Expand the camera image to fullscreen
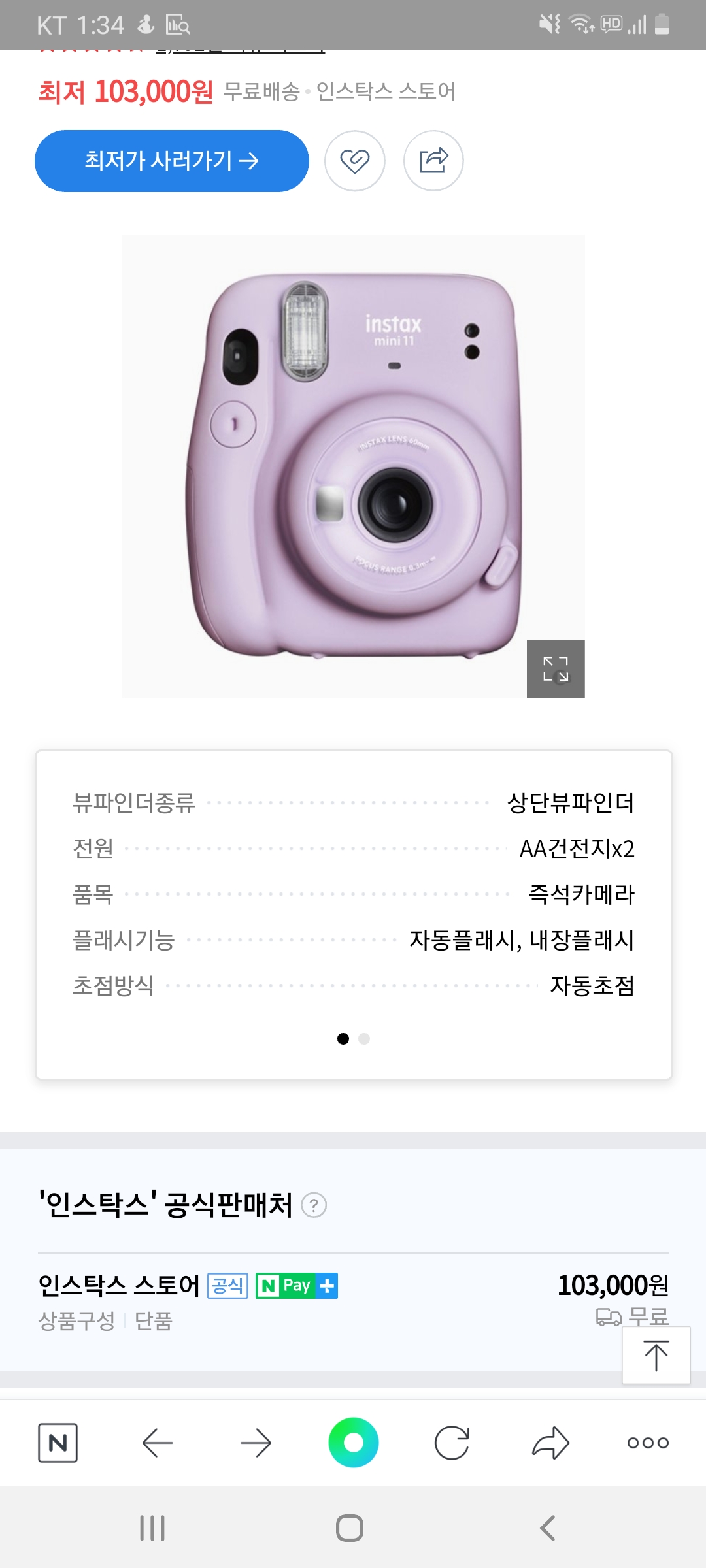Screen dimensions: 706x1568 tap(556, 668)
